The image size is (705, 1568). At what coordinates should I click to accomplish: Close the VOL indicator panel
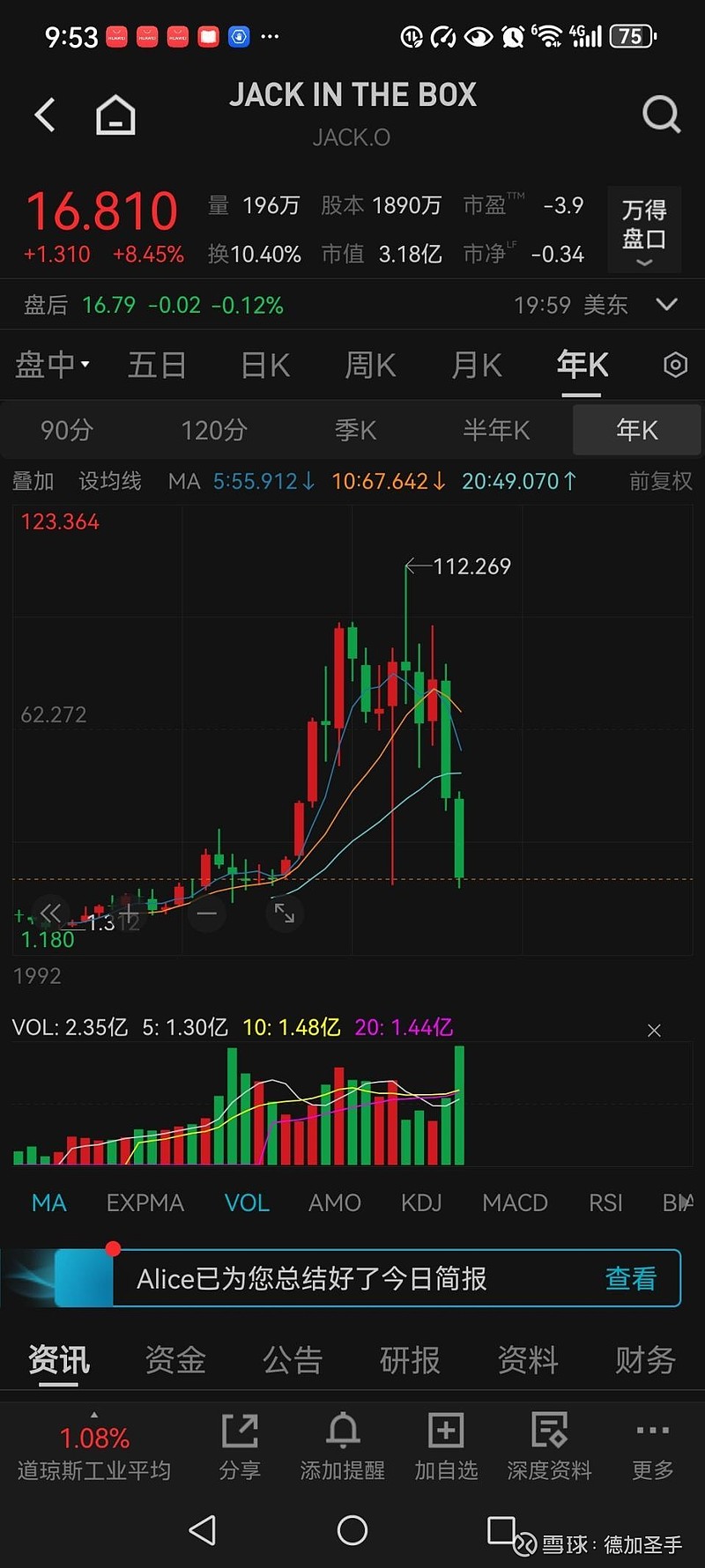tap(654, 1030)
